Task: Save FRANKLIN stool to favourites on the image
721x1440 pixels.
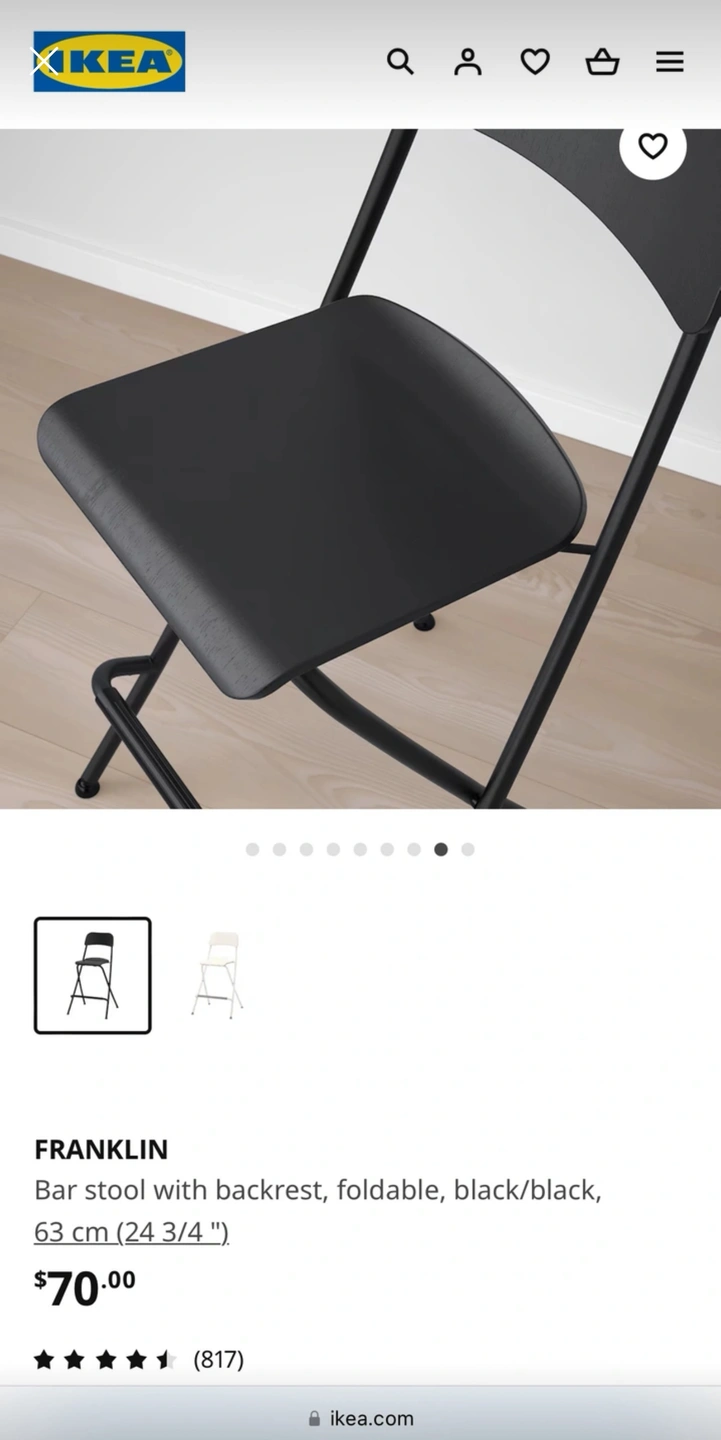Action: (x=652, y=147)
